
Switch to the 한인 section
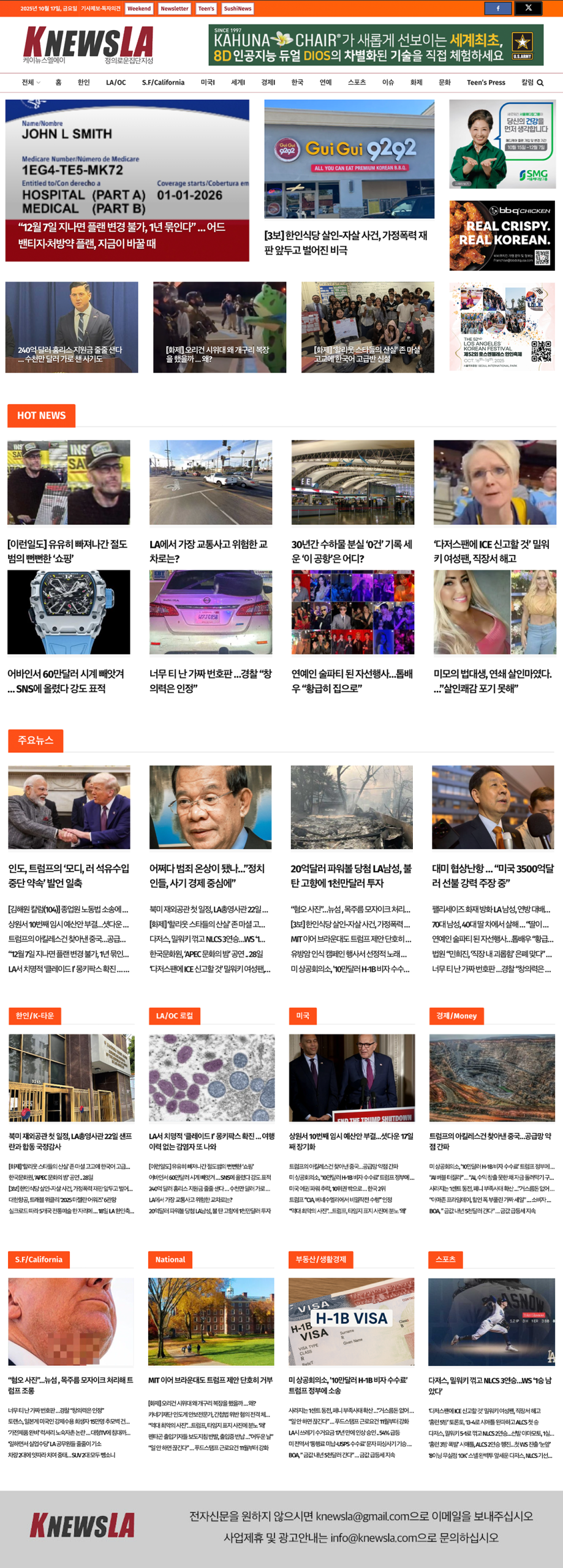click(x=83, y=82)
